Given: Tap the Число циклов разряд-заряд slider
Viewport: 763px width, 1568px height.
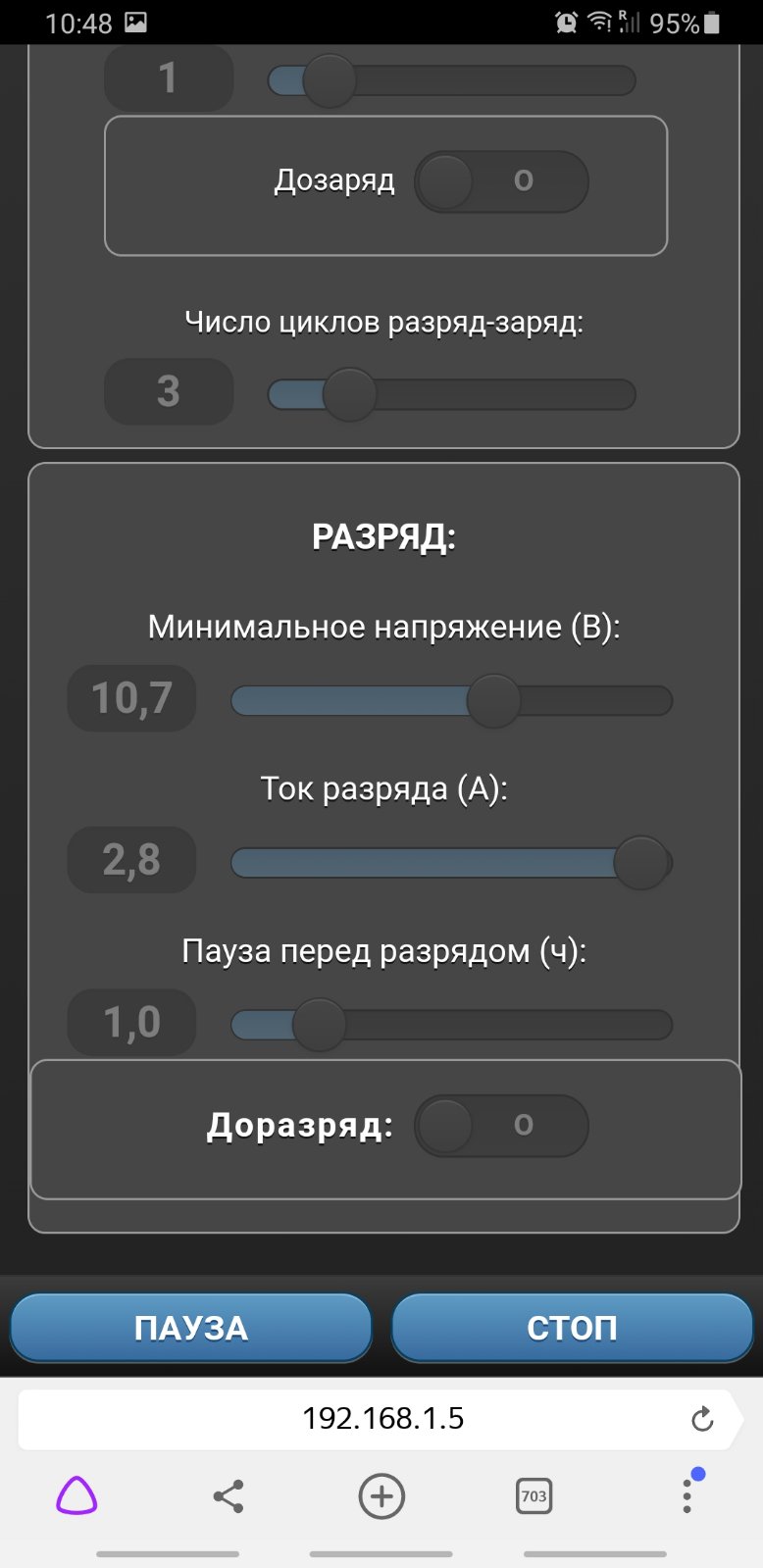Looking at the screenshot, I should 452,395.
